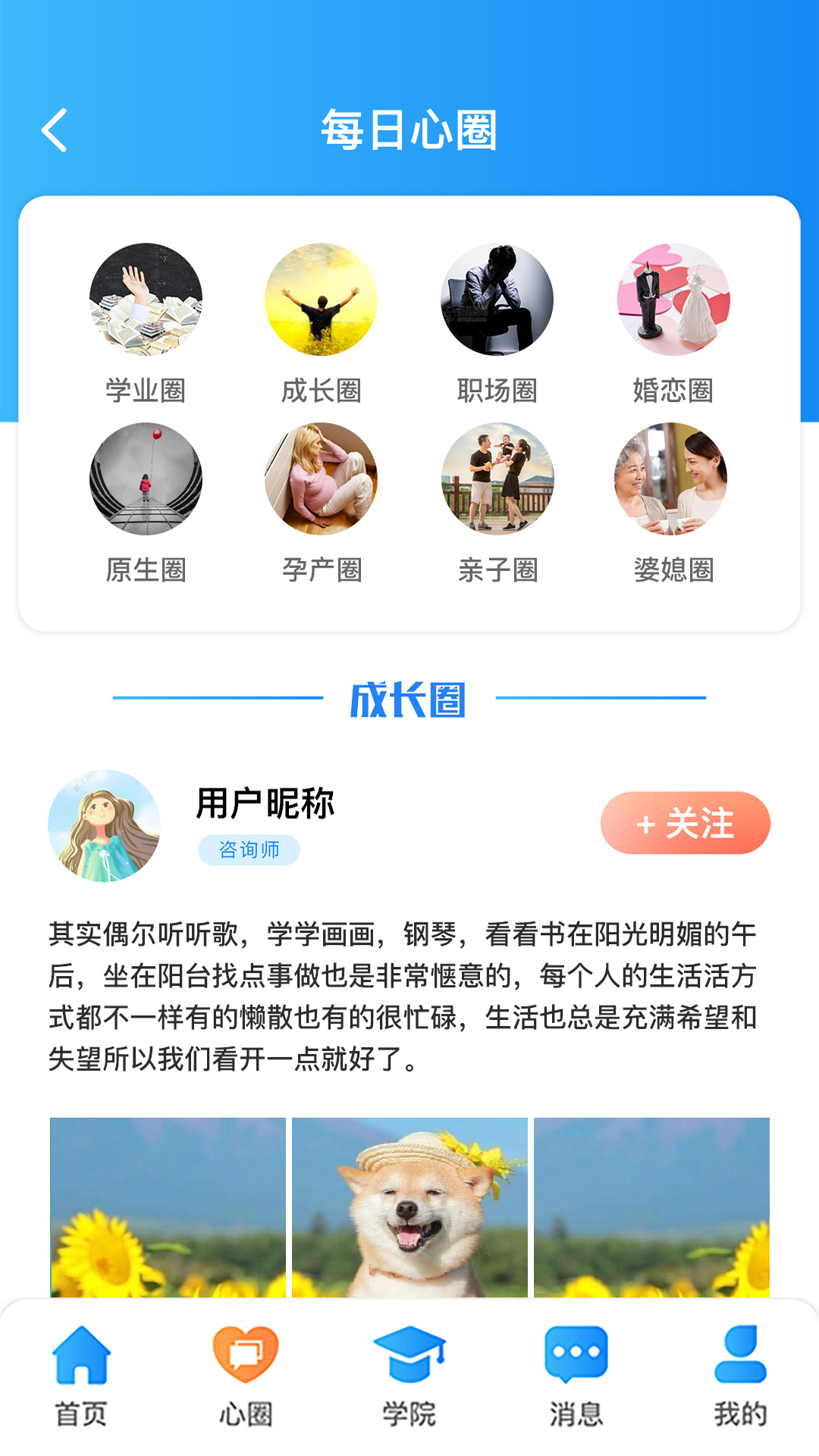Follow the user with 关注 button
This screenshot has height=1456, width=819.
(x=686, y=824)
